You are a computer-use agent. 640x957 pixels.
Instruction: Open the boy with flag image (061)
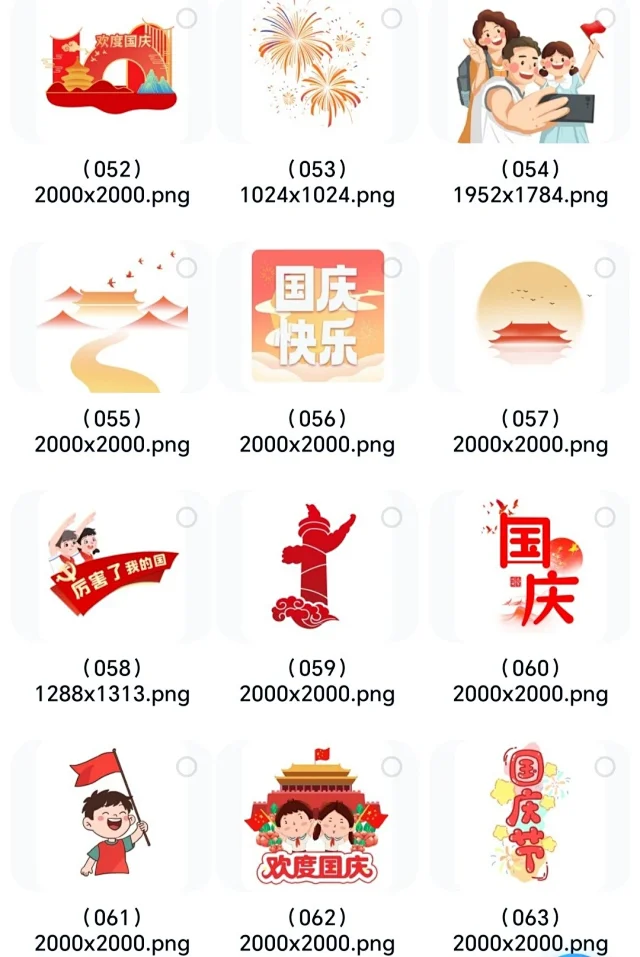(110, 815)
